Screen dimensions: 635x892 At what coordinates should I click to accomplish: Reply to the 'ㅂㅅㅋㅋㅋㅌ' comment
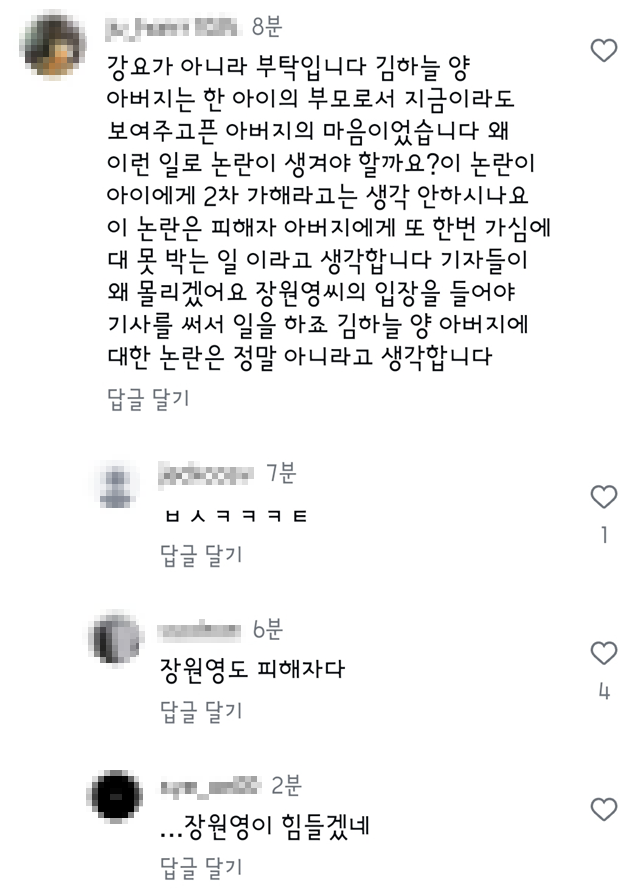click(x=201, y=553)
